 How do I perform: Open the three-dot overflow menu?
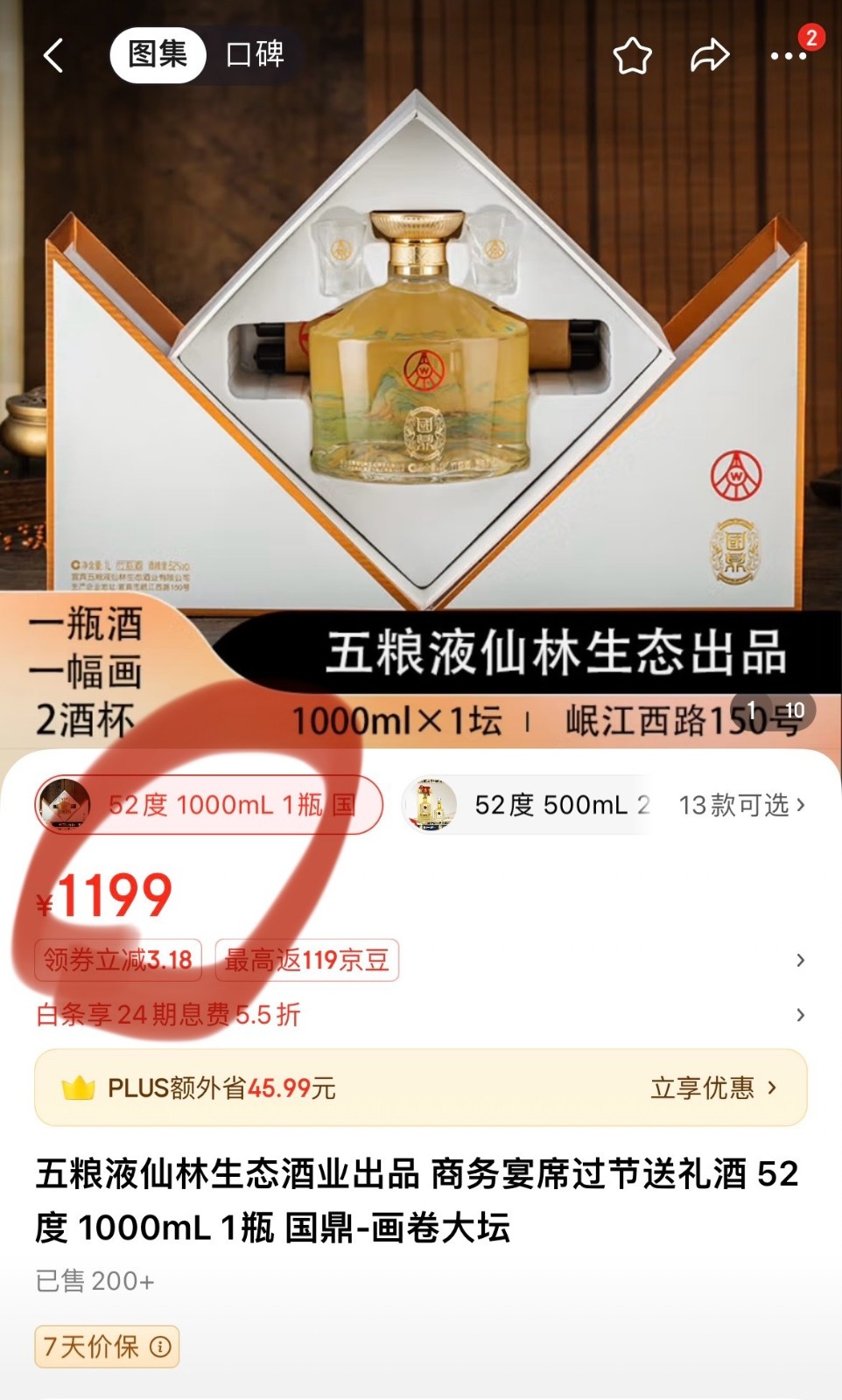click(788, 57)
